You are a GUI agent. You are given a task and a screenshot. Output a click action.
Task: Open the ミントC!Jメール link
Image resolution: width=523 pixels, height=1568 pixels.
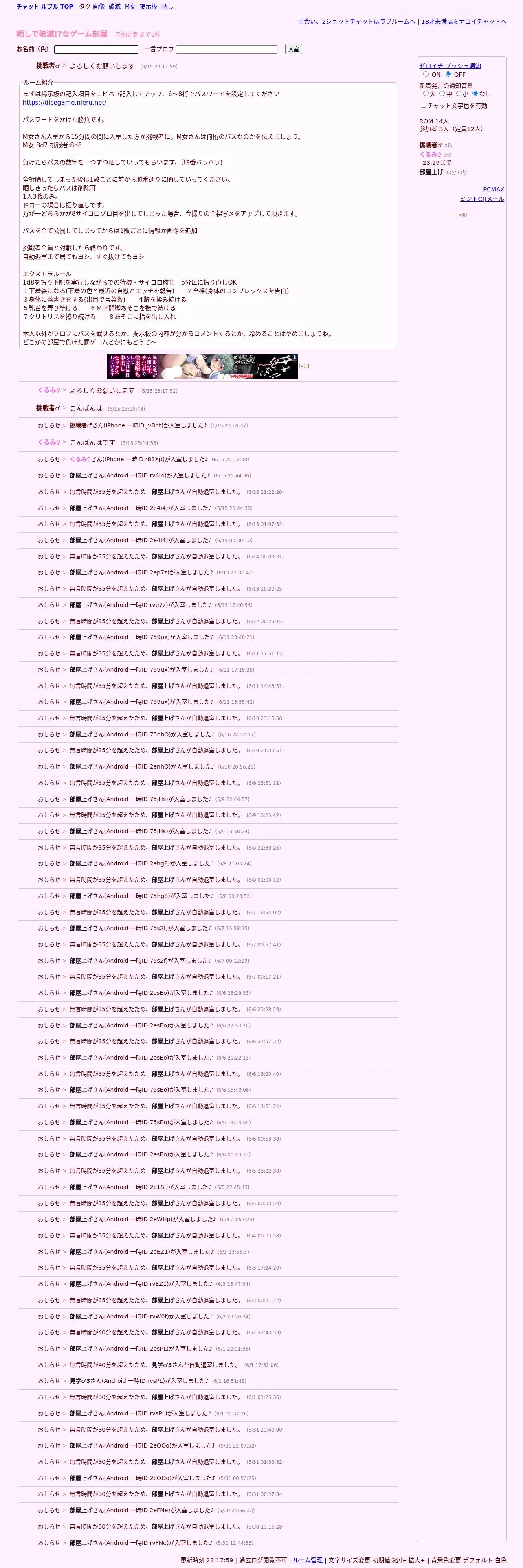(x=481, y=199)
